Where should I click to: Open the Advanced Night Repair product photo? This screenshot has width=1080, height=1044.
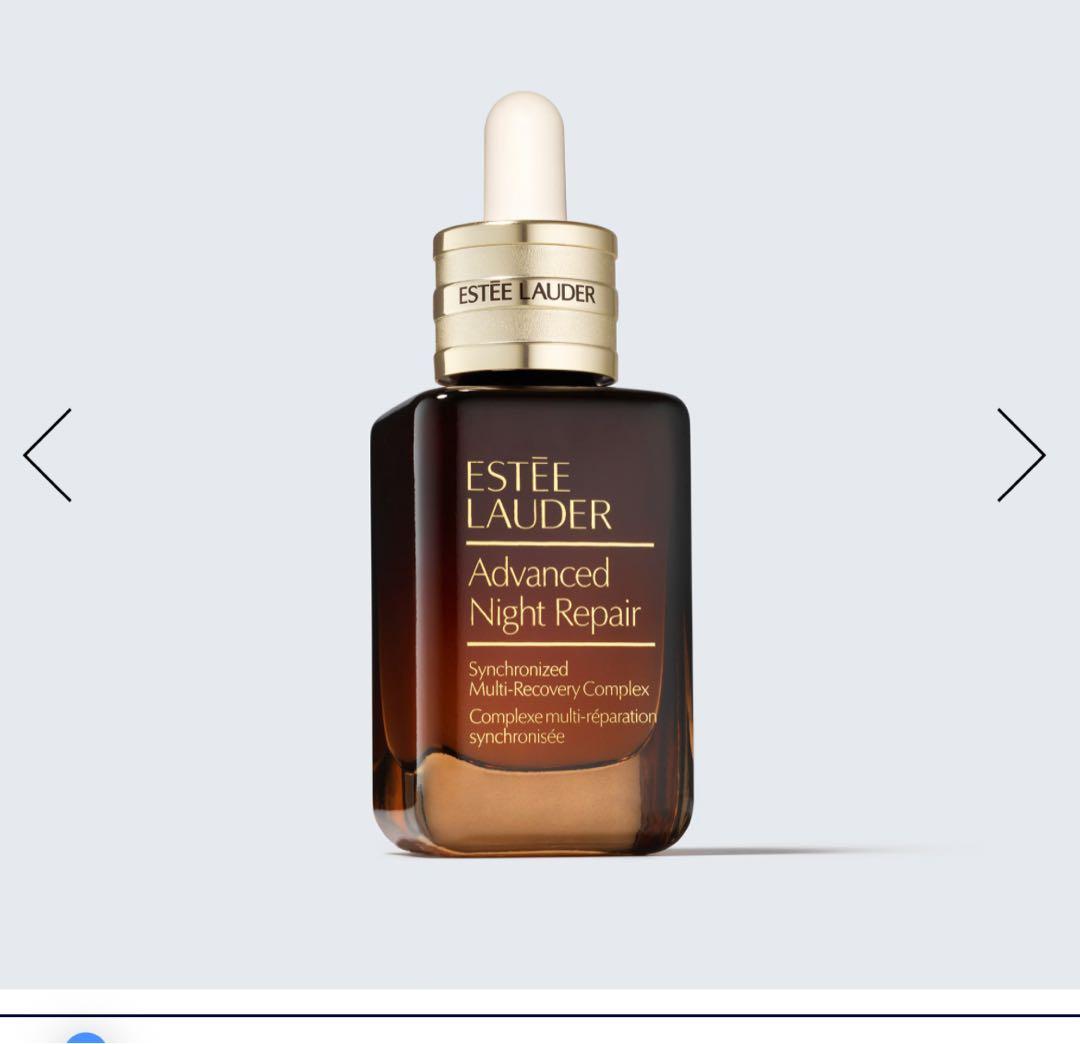coord(532,560)
